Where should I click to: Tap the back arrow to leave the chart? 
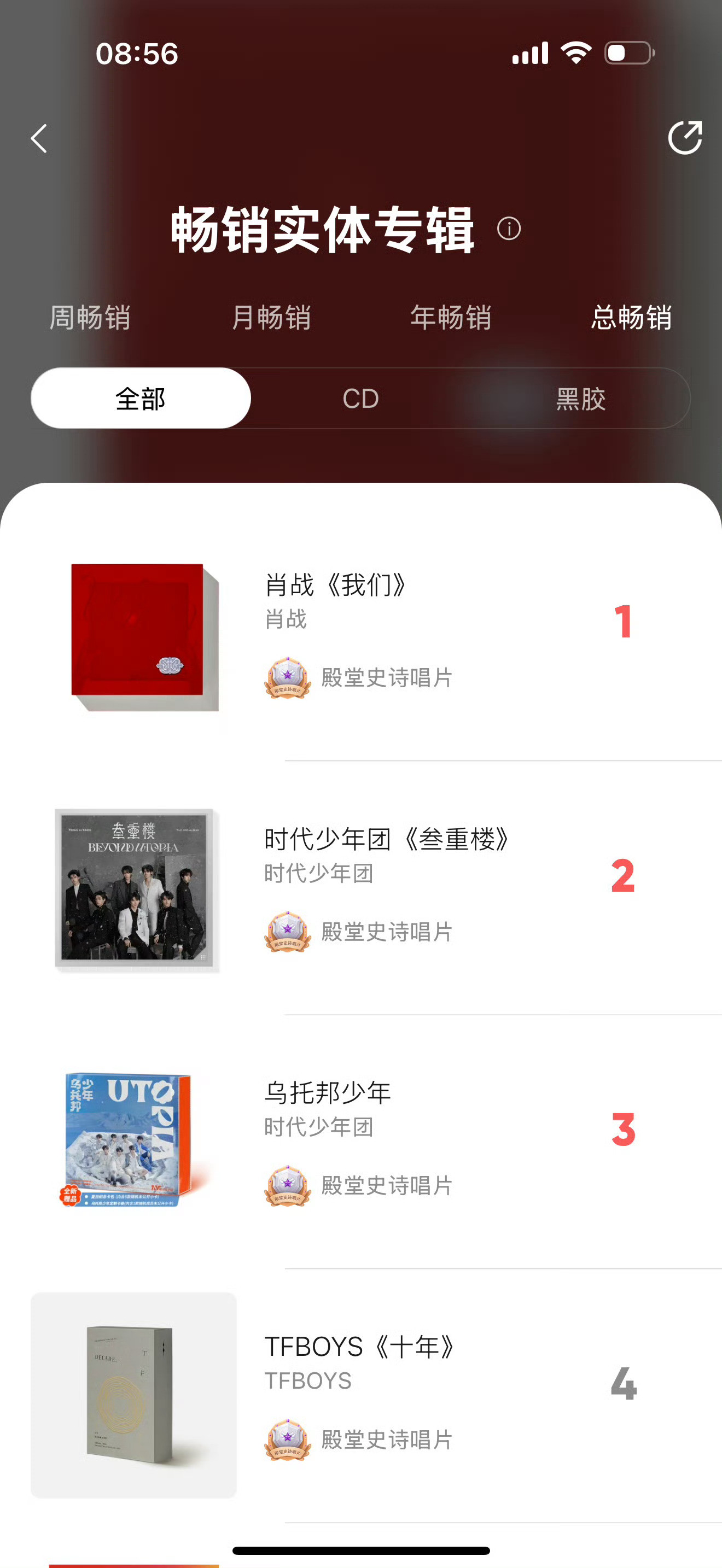point(39,138)
